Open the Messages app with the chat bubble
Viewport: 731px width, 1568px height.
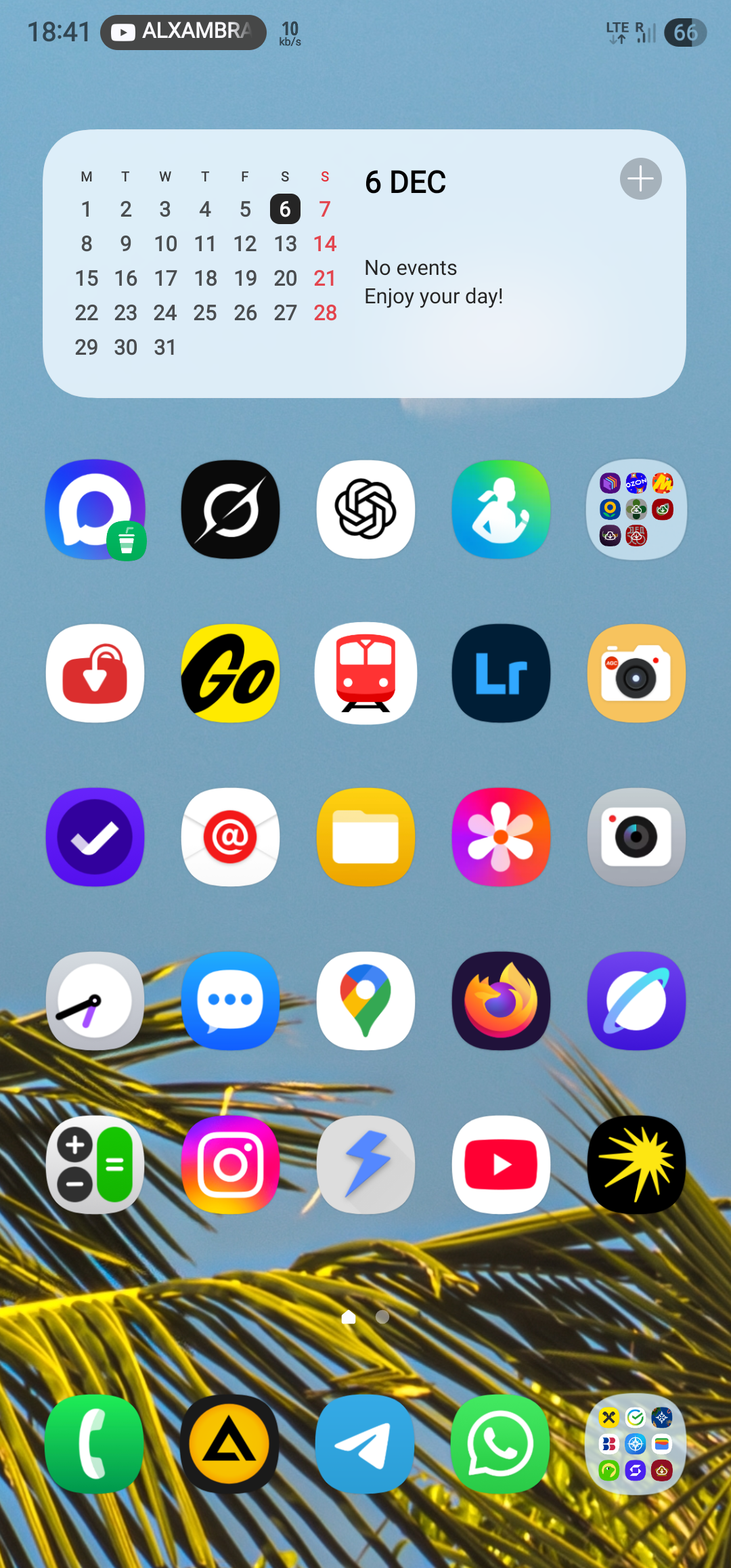tap(230, 1001)
